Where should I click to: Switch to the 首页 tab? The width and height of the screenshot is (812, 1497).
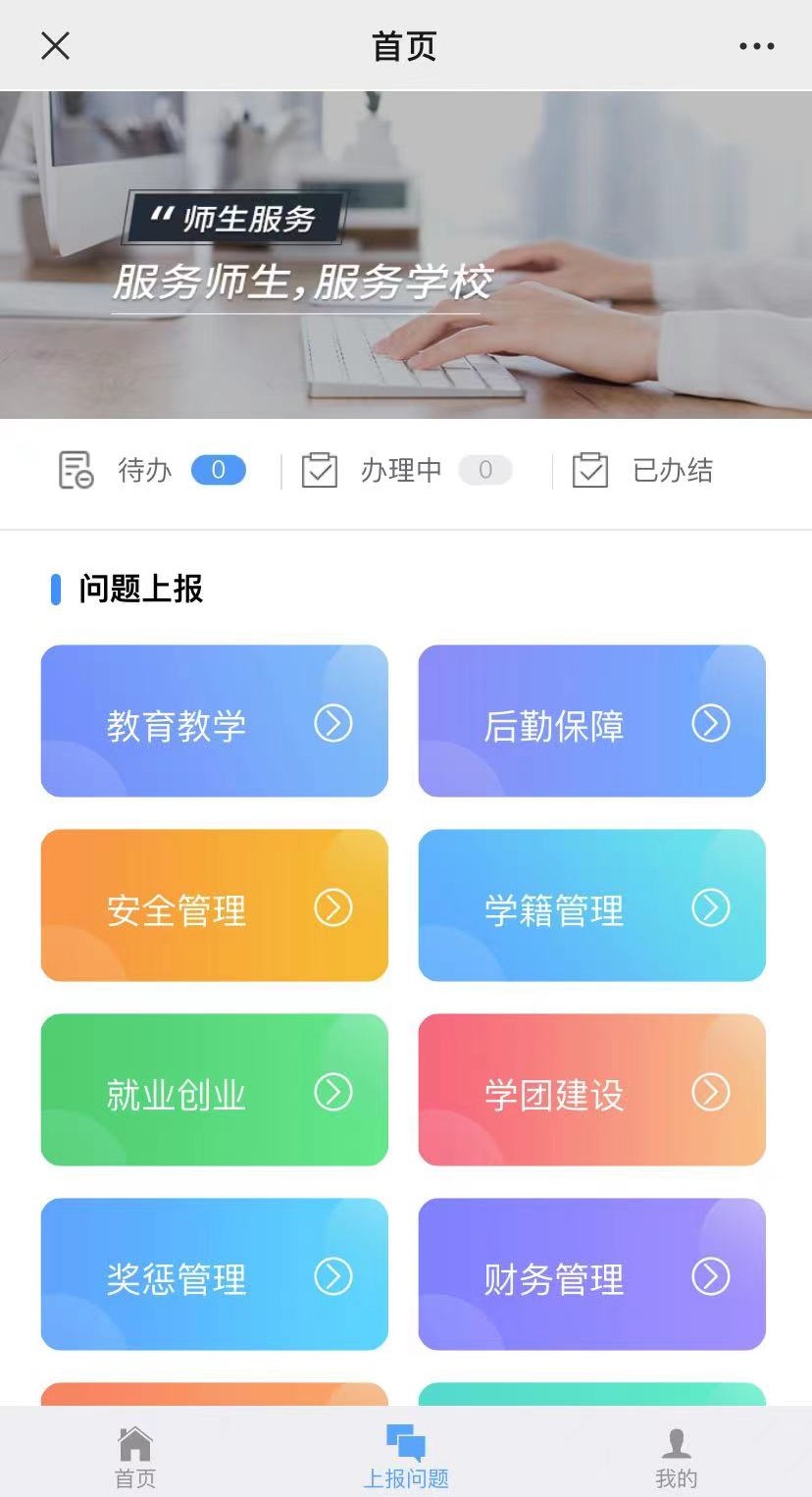pyautogui.click(x=135, y=1457)
